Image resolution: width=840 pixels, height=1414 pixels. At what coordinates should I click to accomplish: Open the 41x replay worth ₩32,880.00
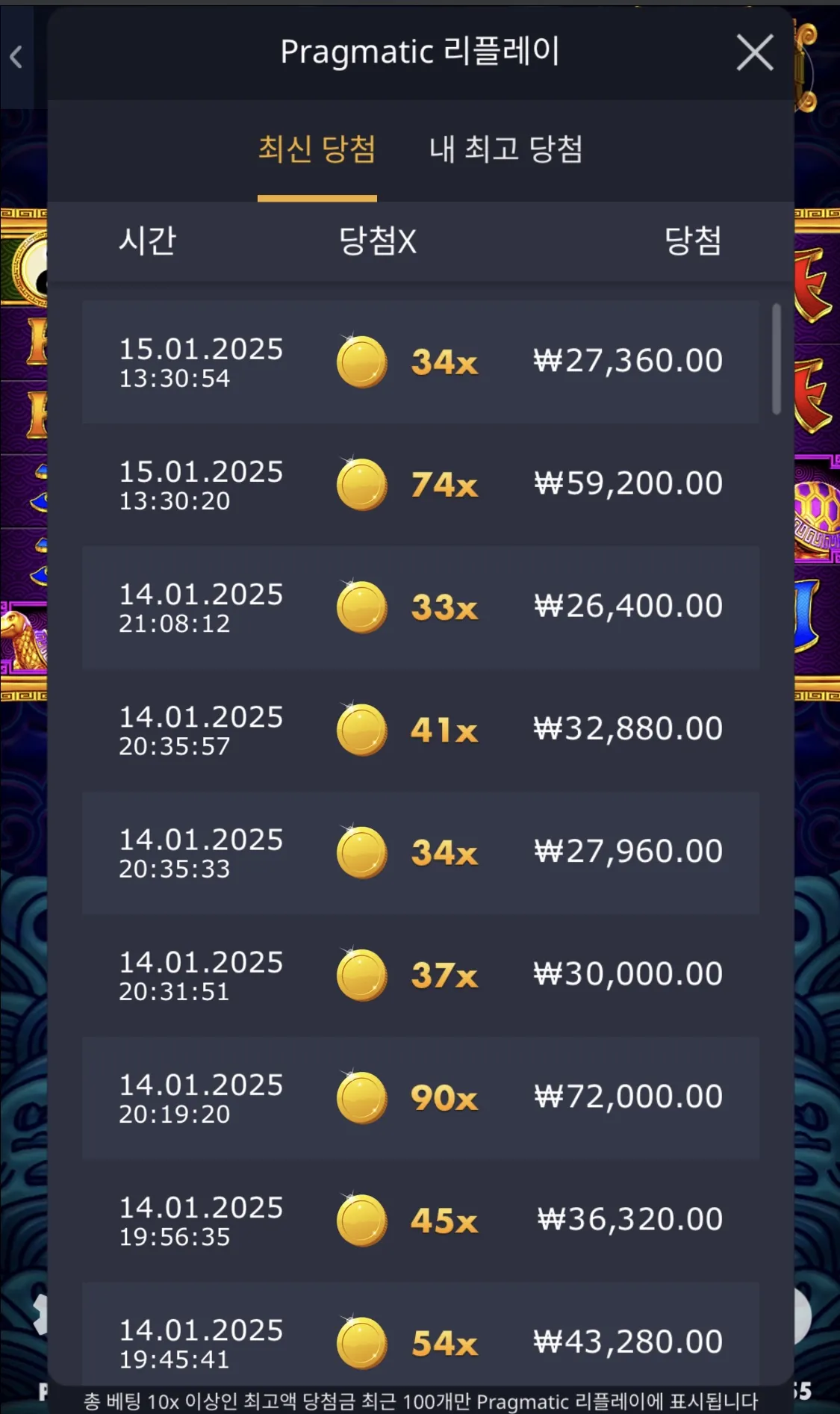tap(420, 730)
